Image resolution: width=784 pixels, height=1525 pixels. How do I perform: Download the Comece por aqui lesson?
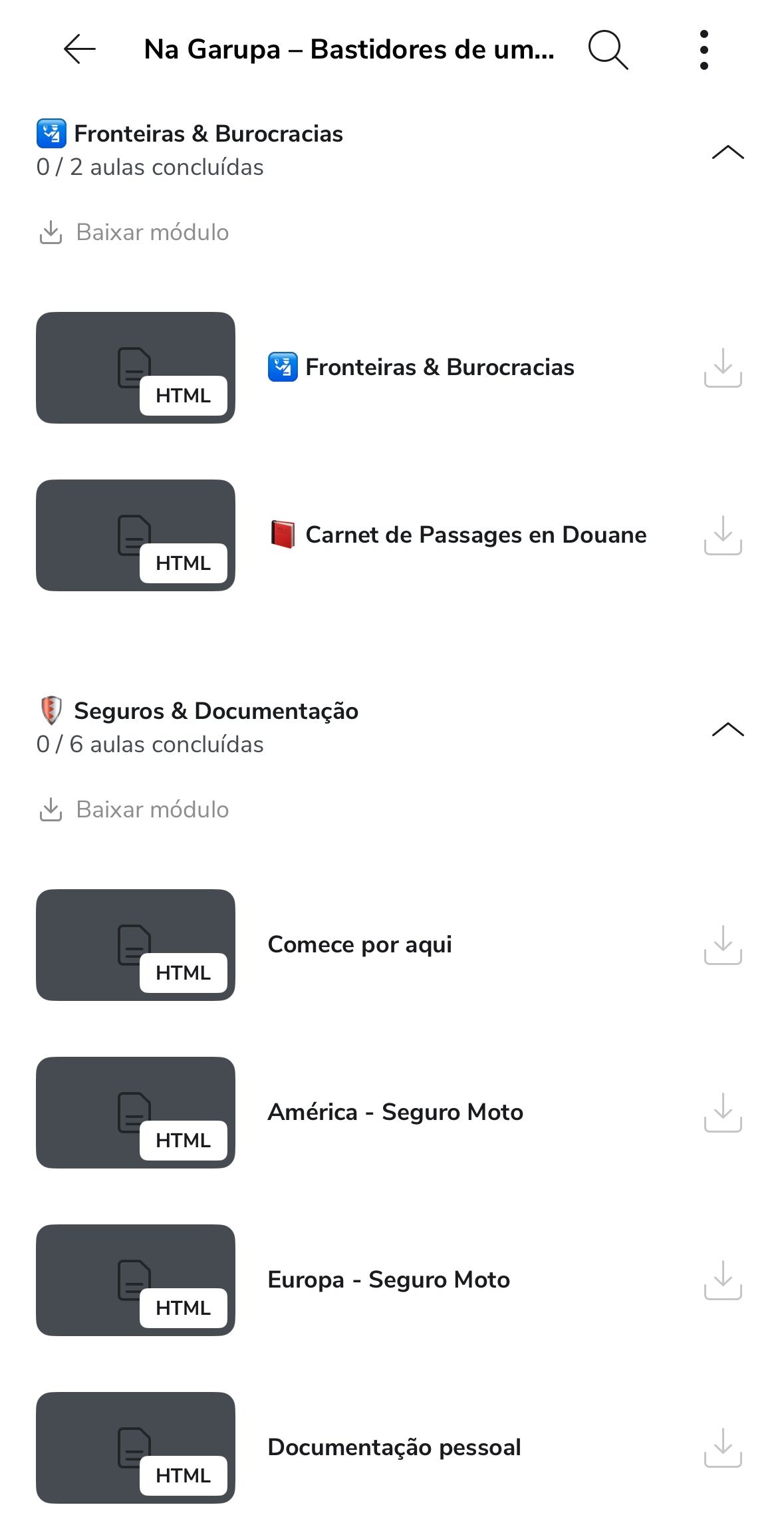point(723,944)
